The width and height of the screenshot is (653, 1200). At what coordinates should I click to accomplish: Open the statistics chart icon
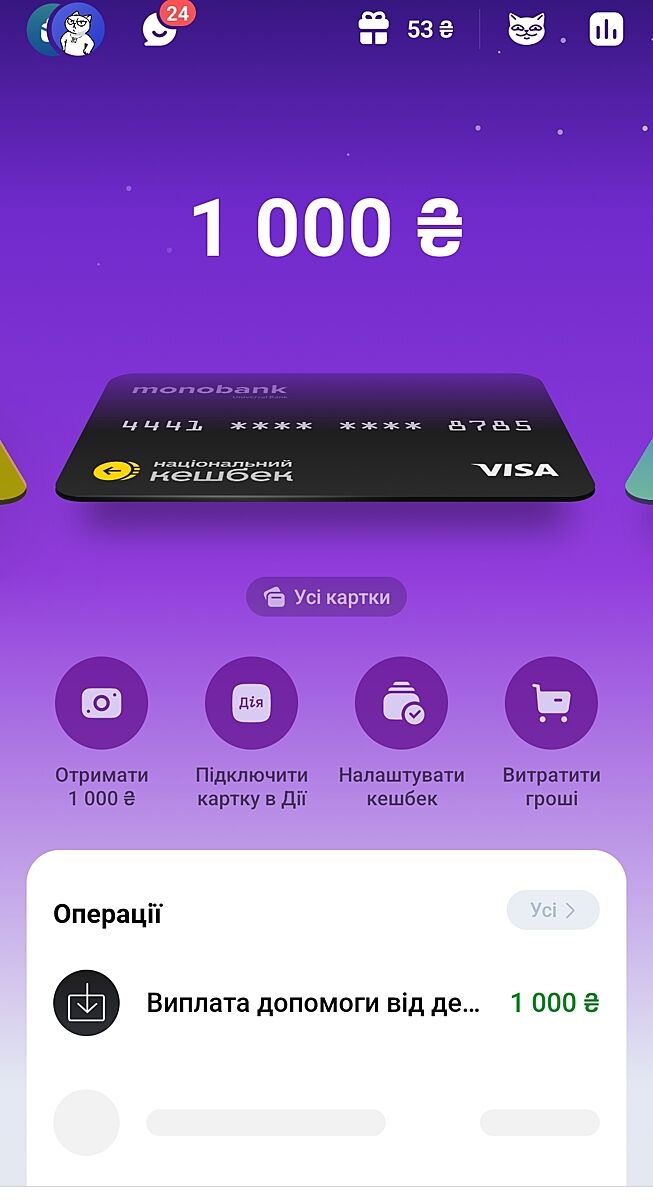coord(606,29)
